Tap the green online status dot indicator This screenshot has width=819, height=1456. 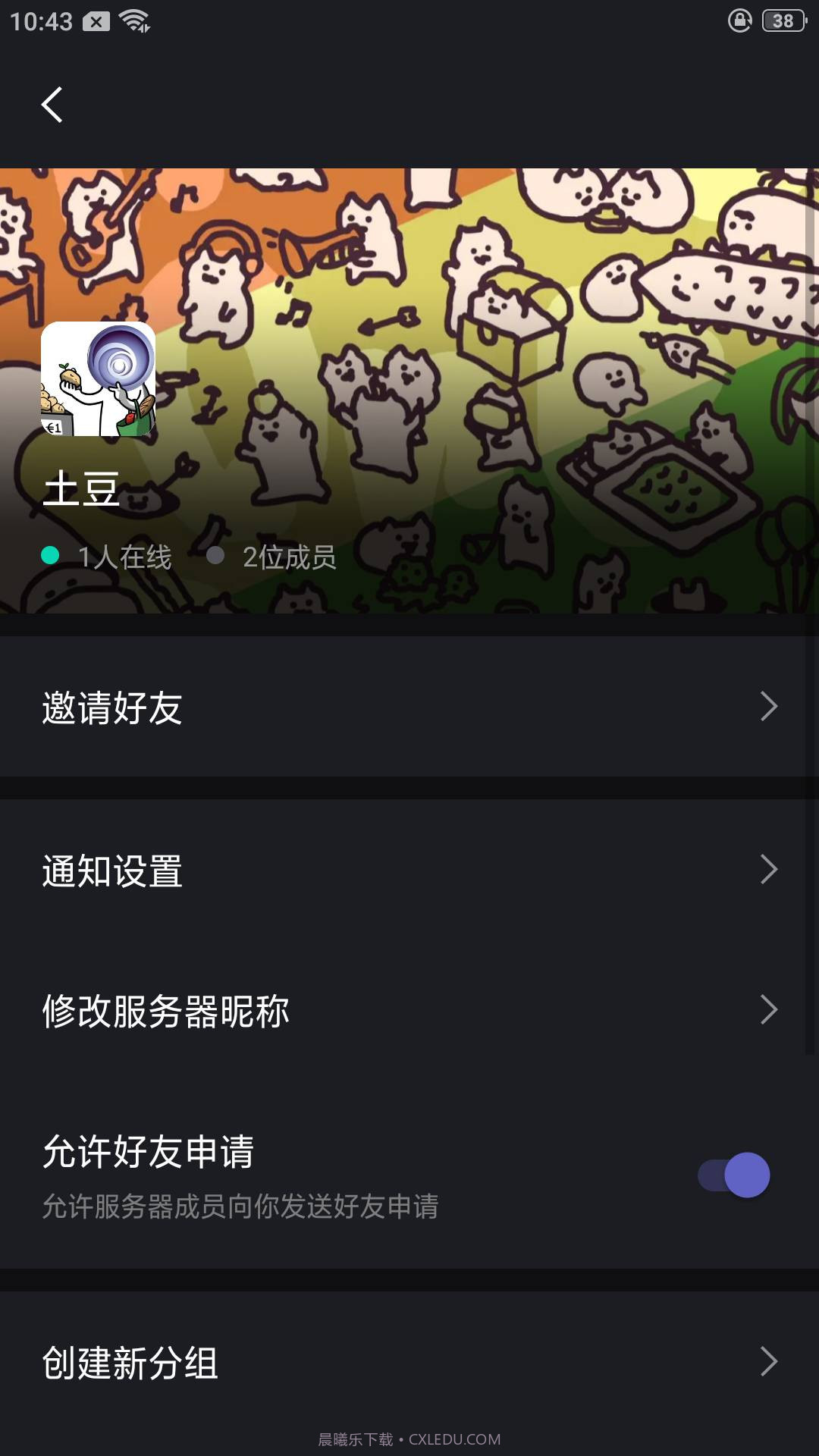(x=50, y=556)
